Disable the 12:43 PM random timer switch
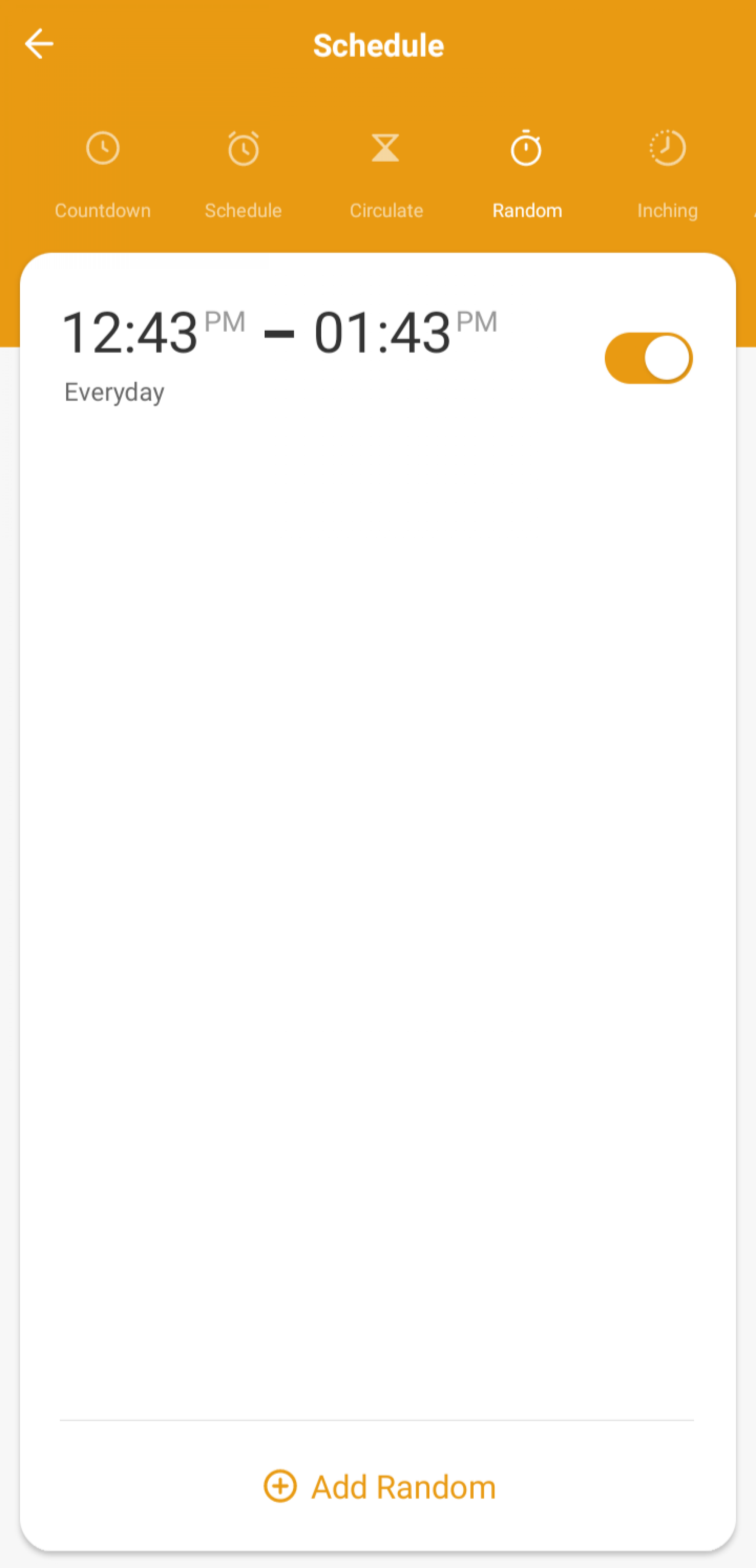The height and width of the screenshot is (1568, 756). [648, 358]
